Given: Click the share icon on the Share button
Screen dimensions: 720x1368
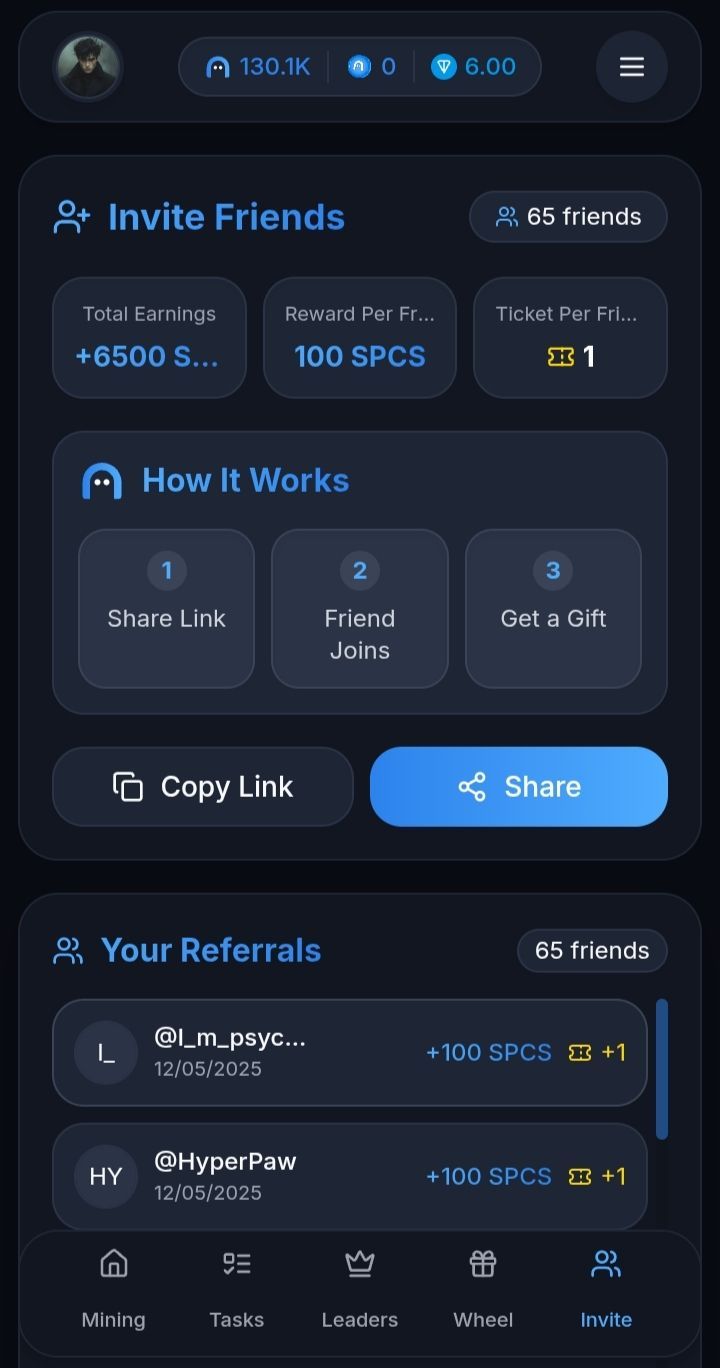Looking at the screenshot, I should (x=472, y=787).
